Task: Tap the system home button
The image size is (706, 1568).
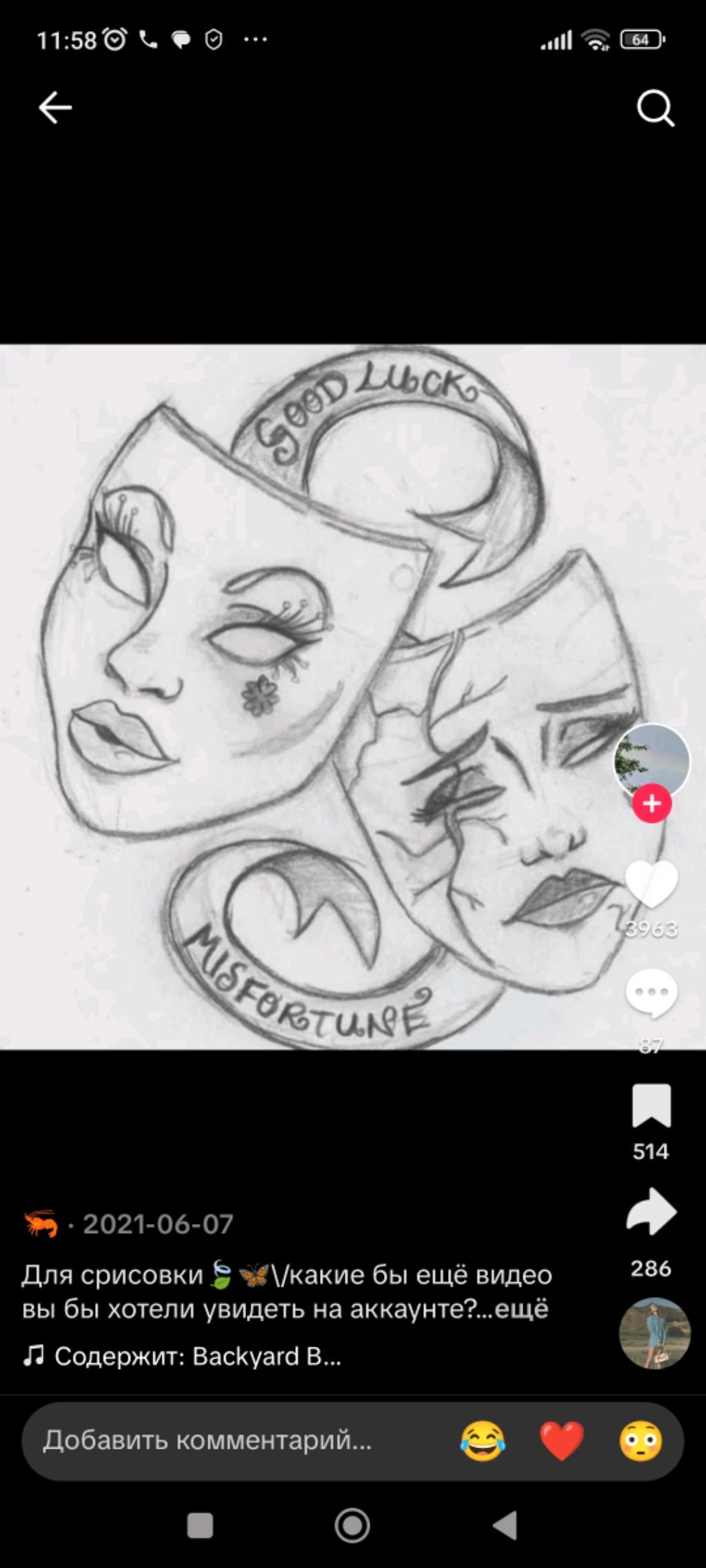Action: pyautogui.click(x=352, y=1527)
